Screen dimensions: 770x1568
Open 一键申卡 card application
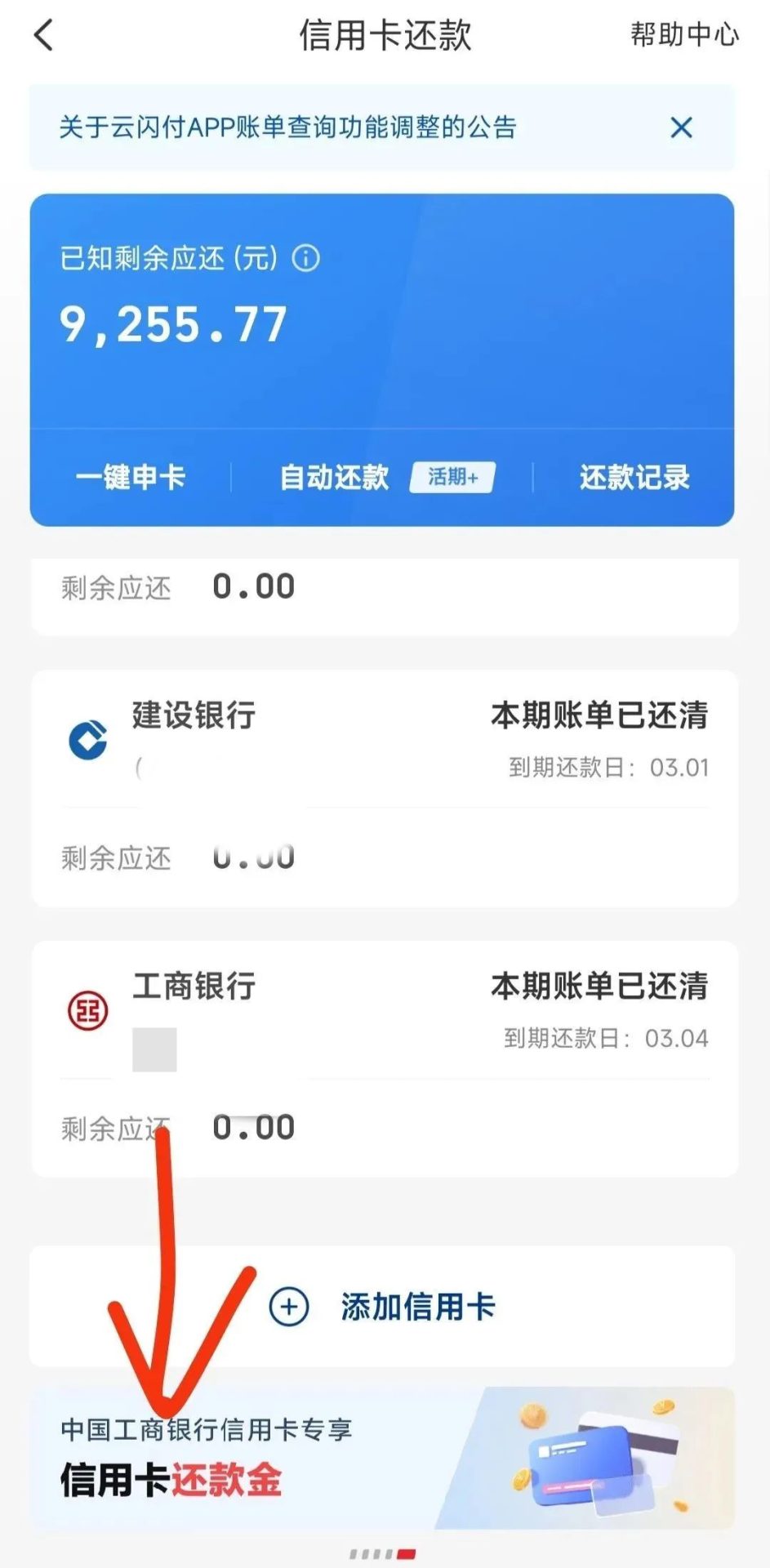131,477
